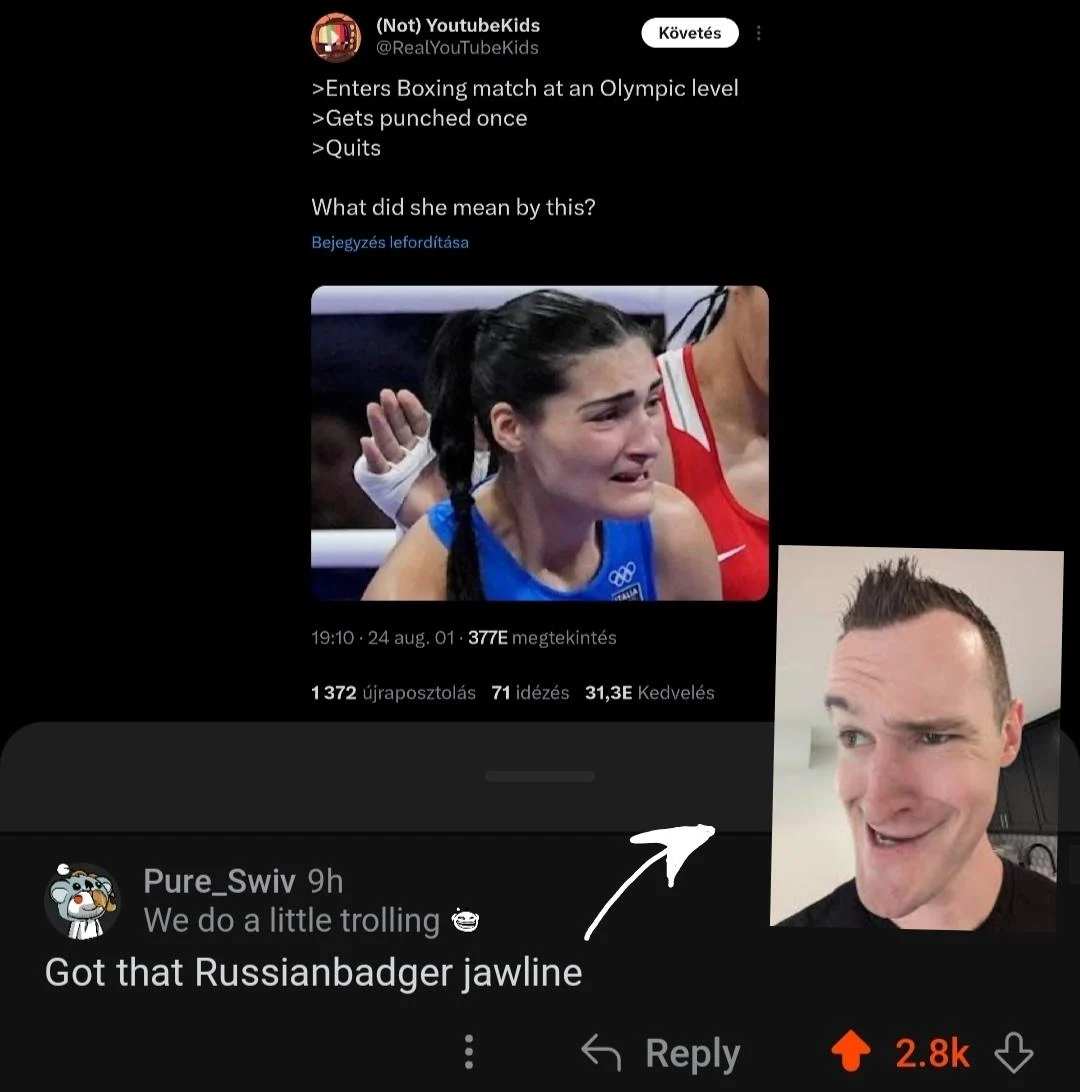1080x1092 pixels.
Task: Downvote the Pure_Swiv comment
Action: (1013, 1052)
